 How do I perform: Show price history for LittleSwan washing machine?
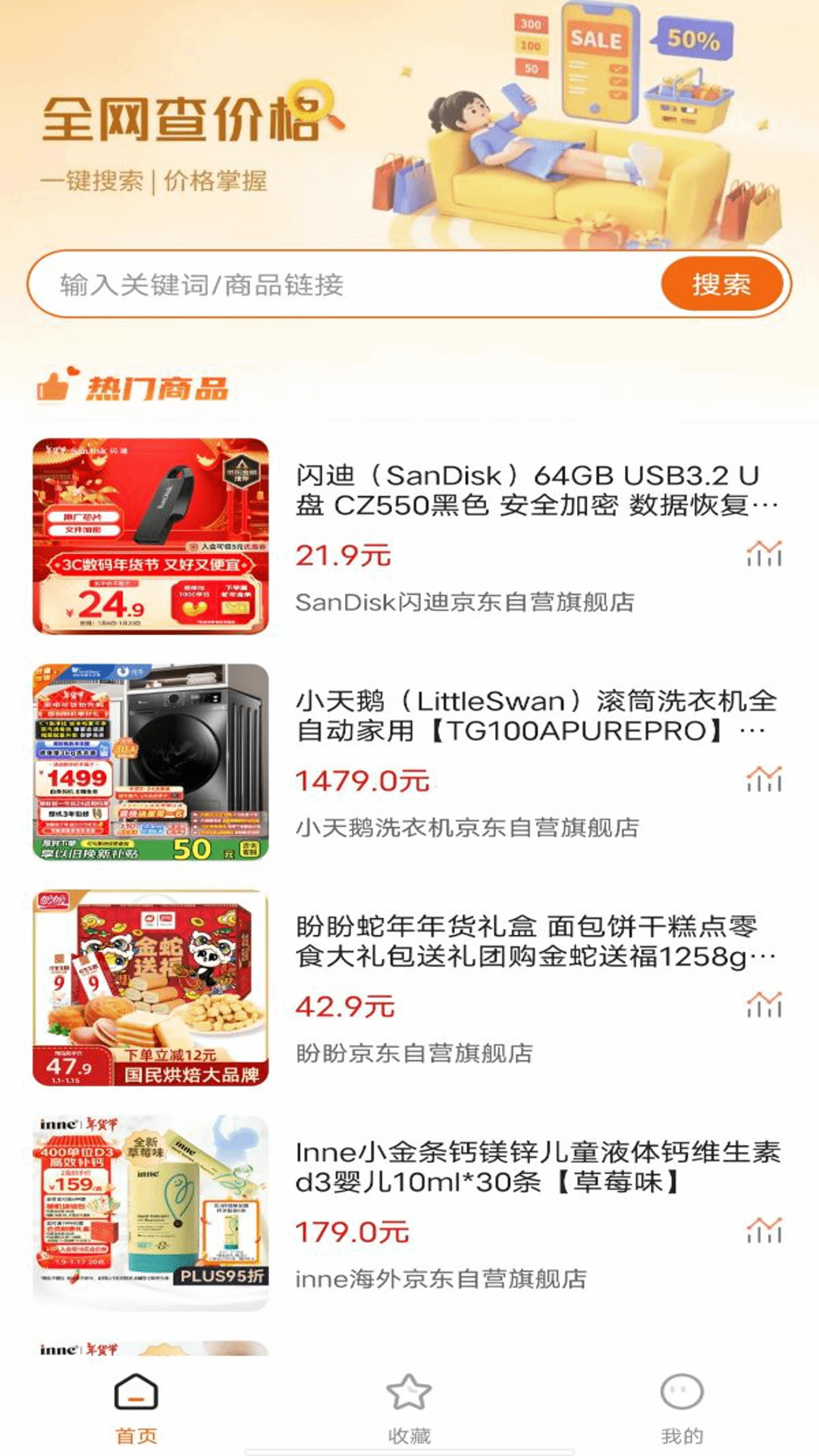tap(764, 779)
